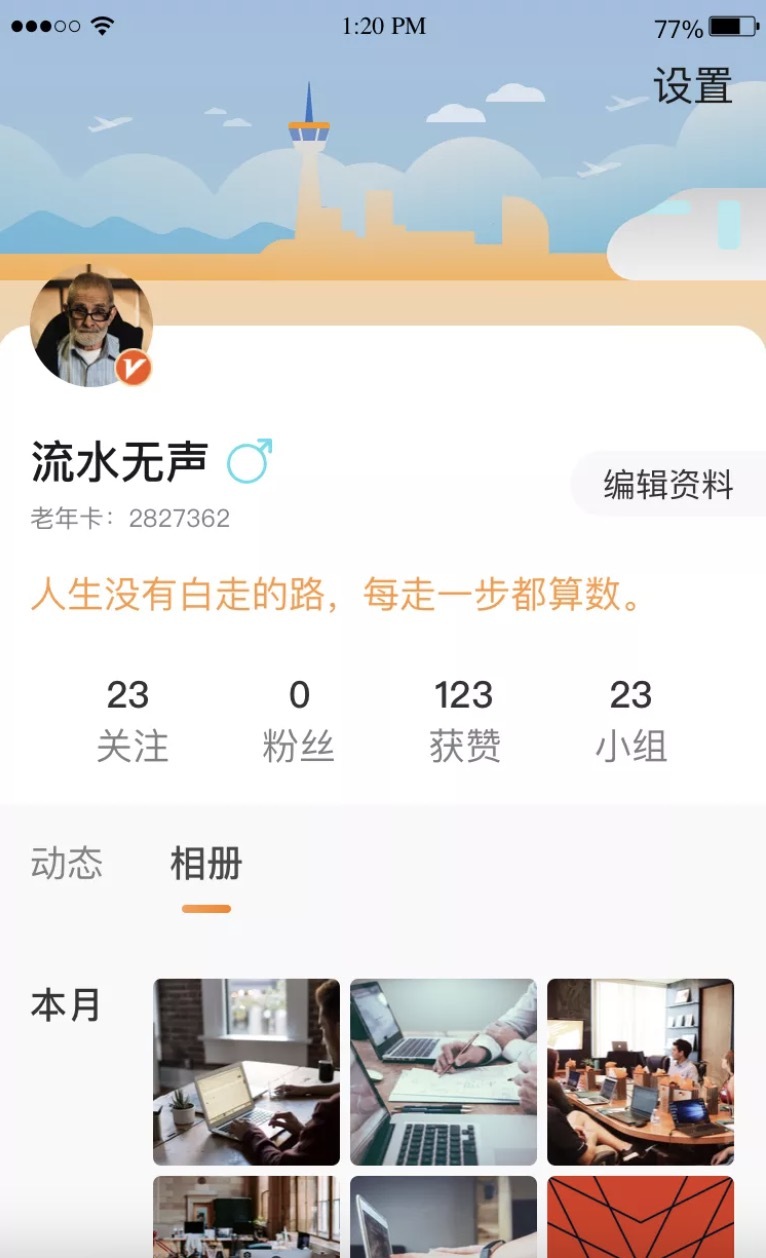Open the 小组 groups list
Viewport: 766px width, 1258px height.
[631, 721]
